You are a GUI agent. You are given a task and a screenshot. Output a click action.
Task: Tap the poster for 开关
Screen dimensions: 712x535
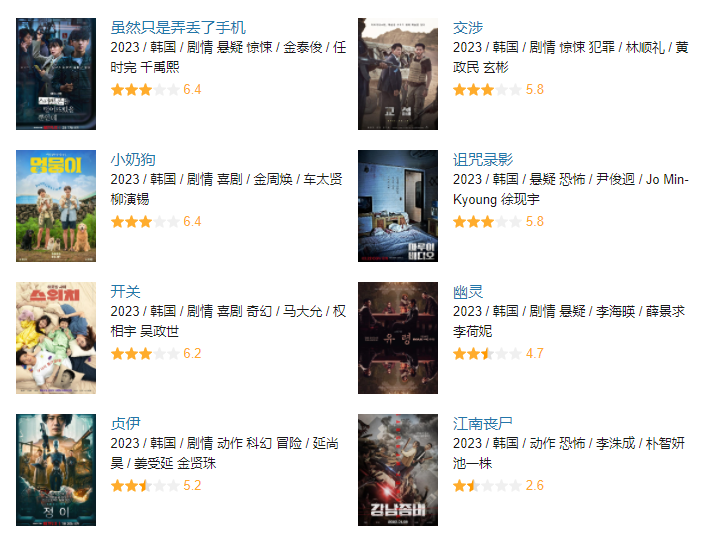tap(56, 338)
